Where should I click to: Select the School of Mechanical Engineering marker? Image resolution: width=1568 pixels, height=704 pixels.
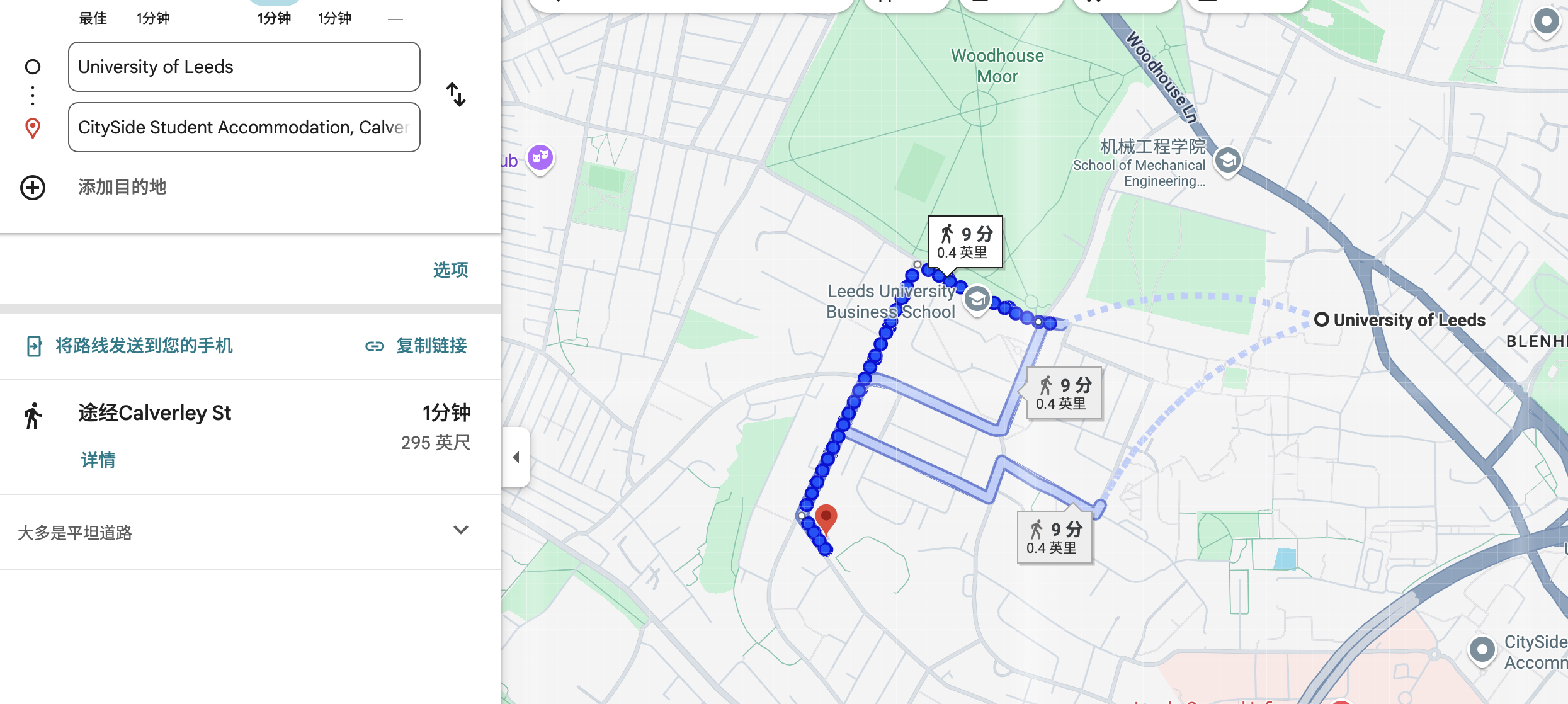1227,161
